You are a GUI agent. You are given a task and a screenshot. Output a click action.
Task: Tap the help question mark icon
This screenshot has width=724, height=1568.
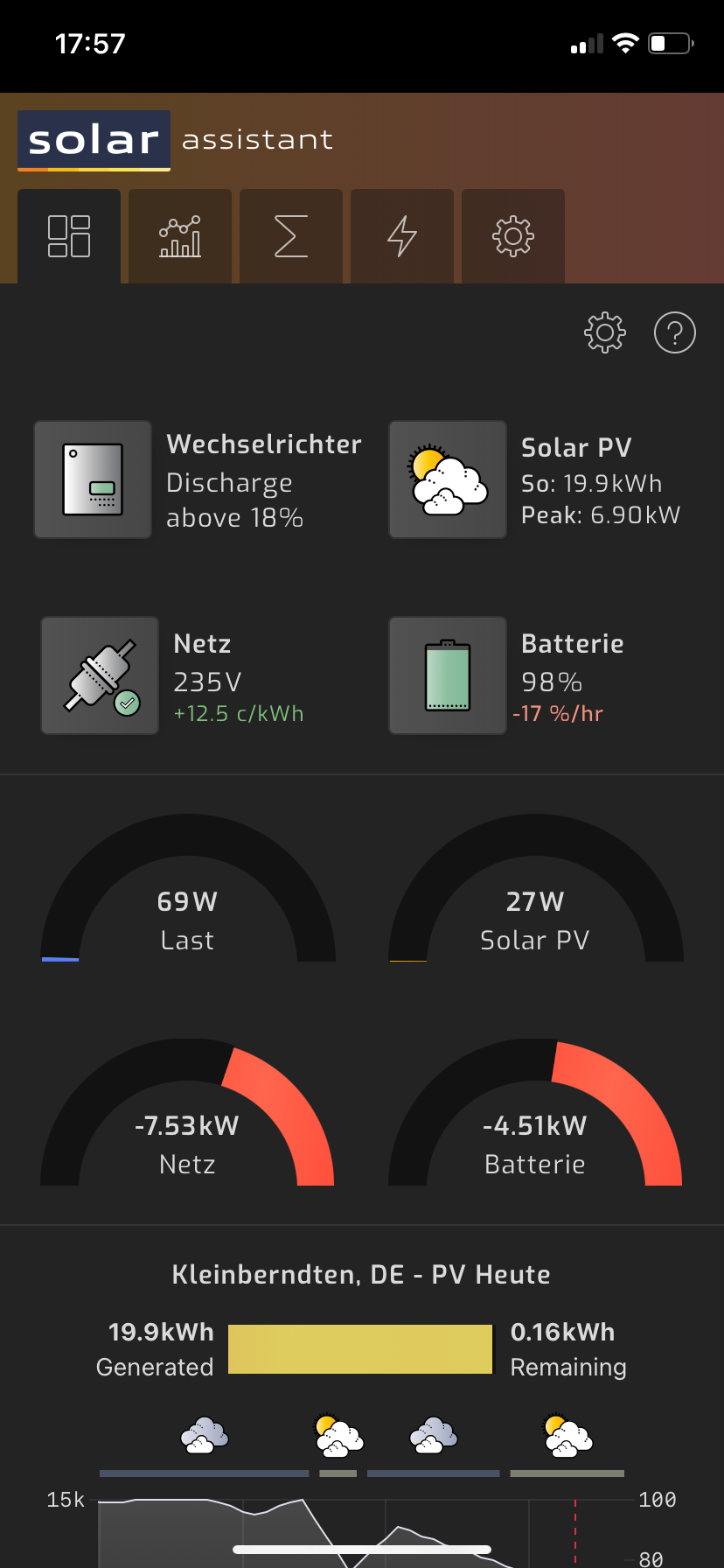point(675,332)
